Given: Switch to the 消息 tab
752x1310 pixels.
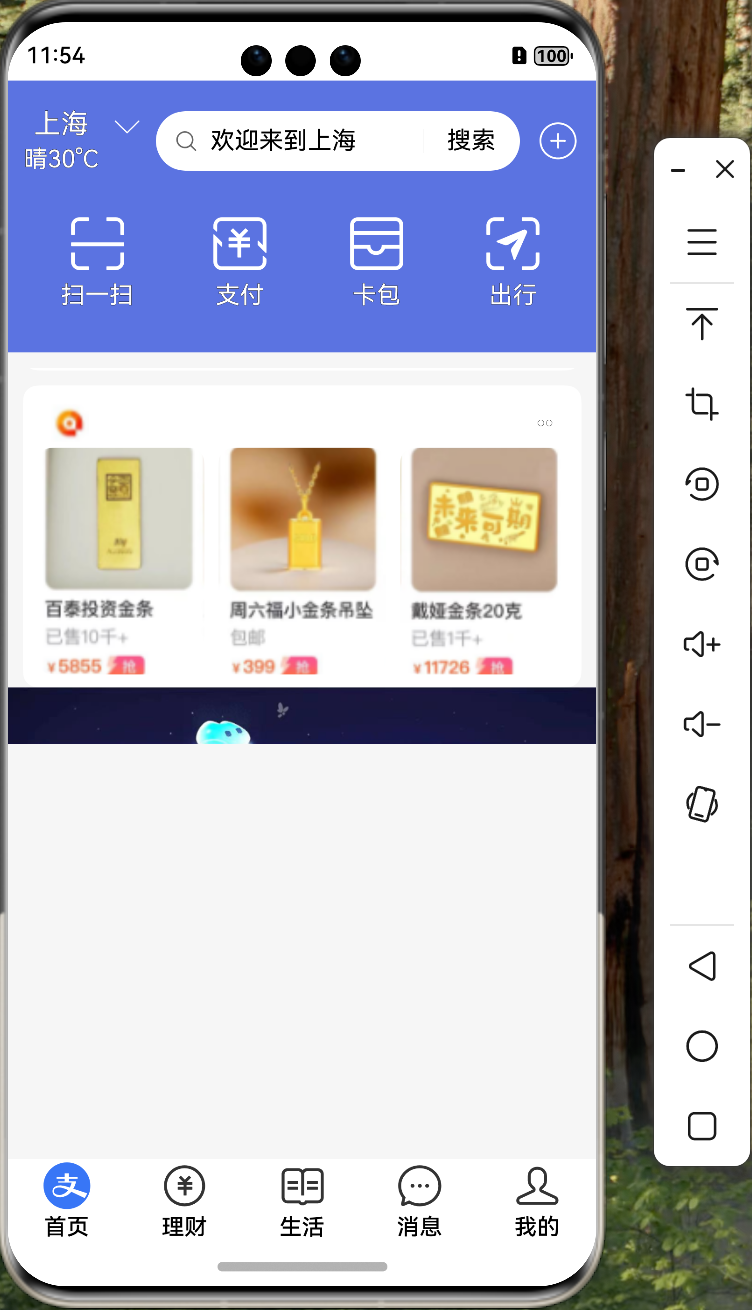Looking at the screenshot, I should tap(419, 1201).
